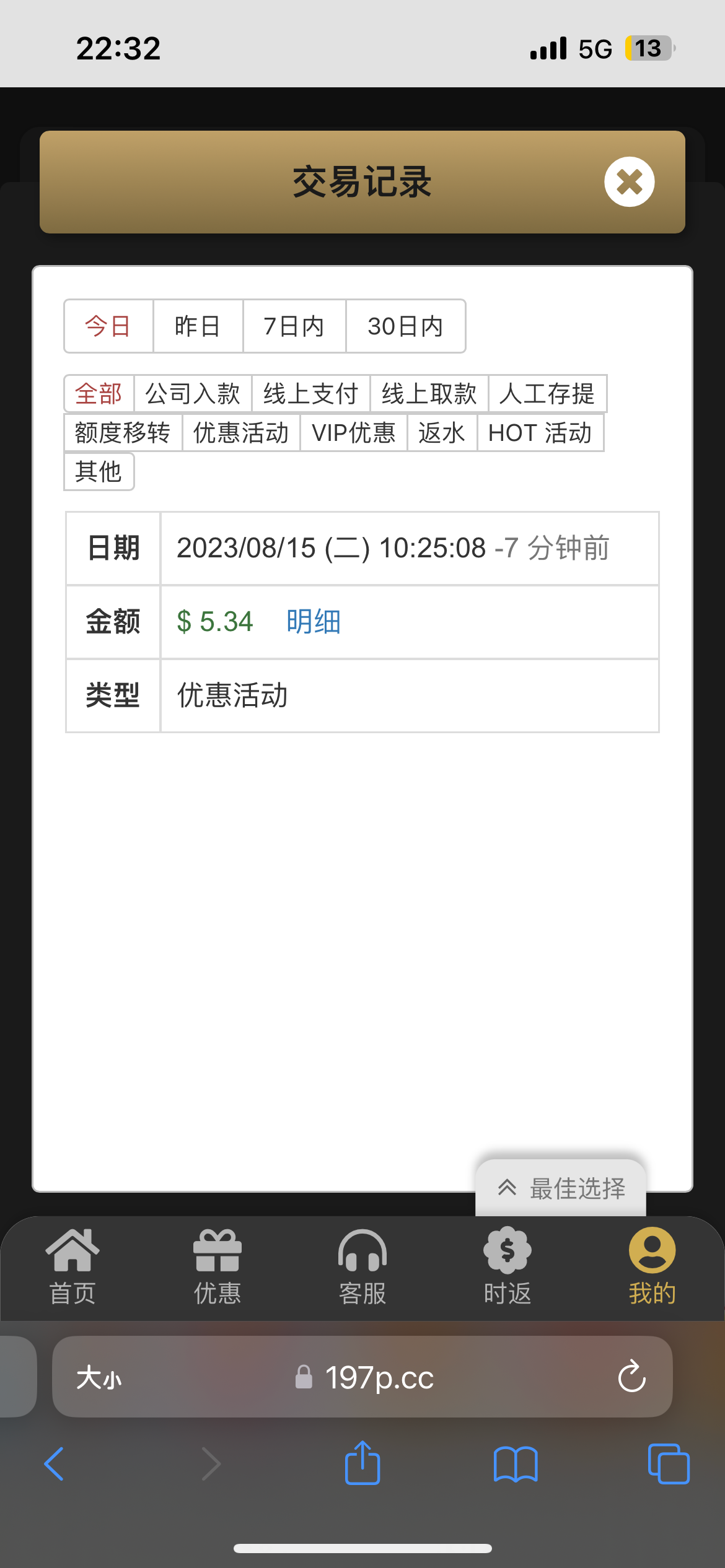Expand the 最佳选择 panel
The image size is (725, 1568).
561,1188
